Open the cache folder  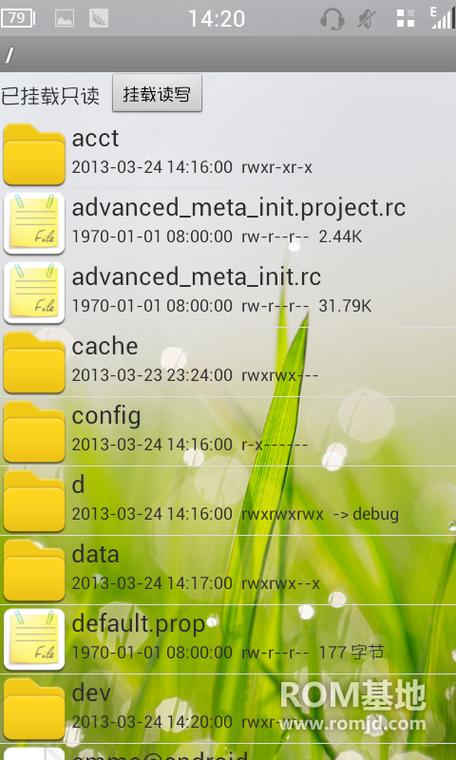click(228, 362)
